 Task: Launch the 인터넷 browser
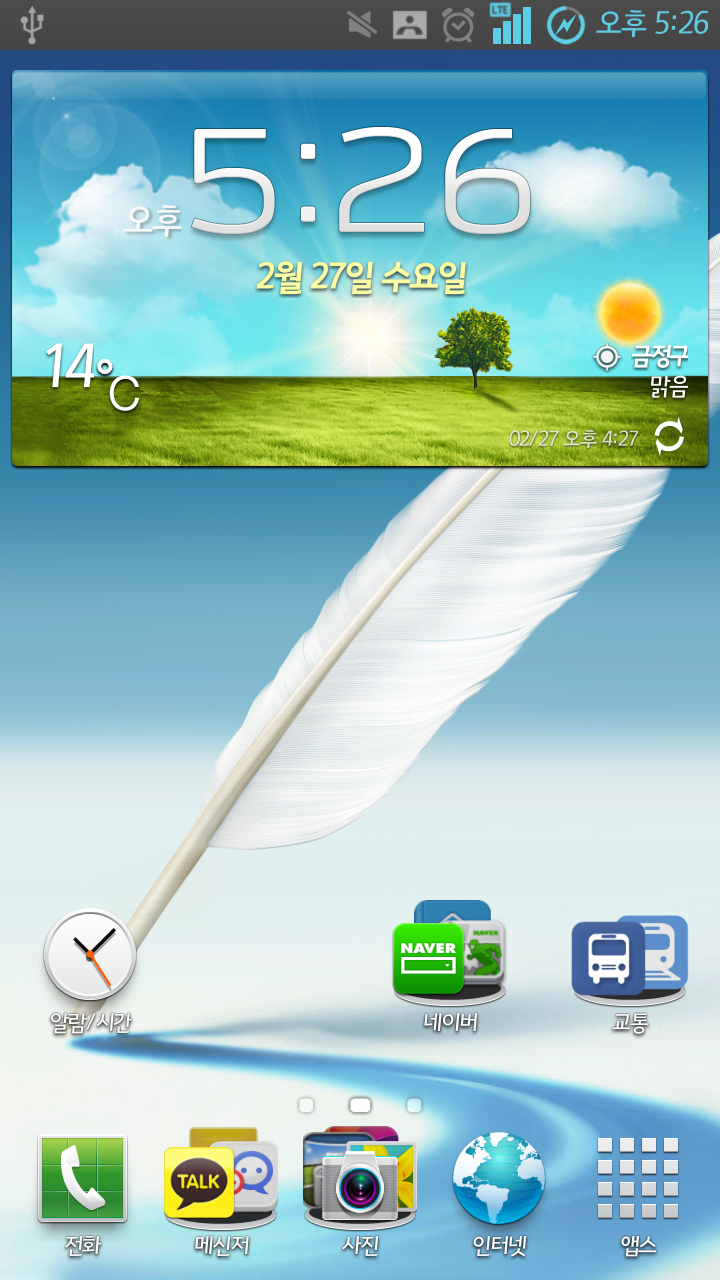[x=499, y=1180]
